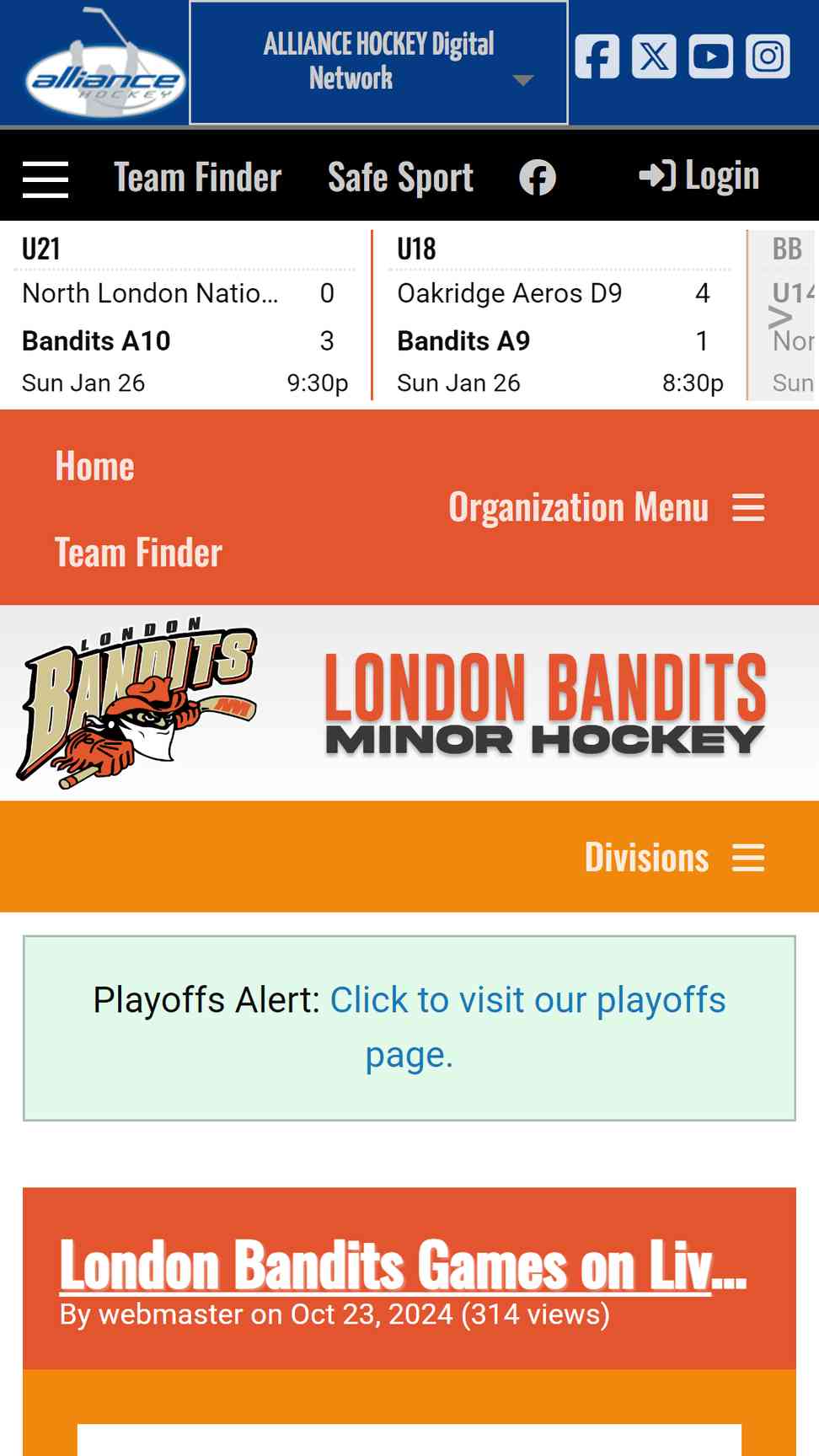819x1456 pixels.
Task: Expand the Divisions menu
Action: [x=674, y=858]
